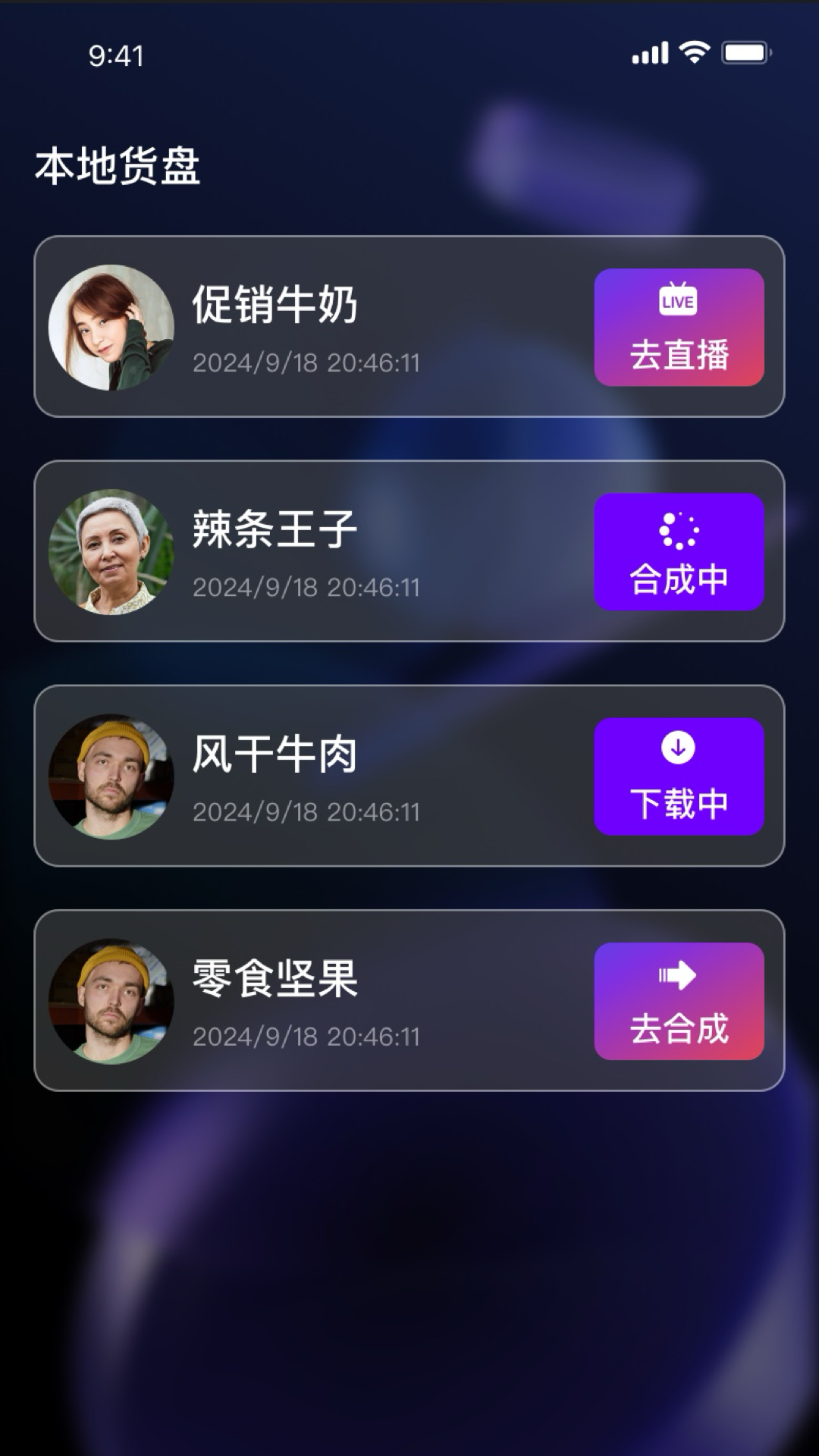Tap the 合成中 button for 辣条王子
The image size is (819, 1456).
[679, 552]
